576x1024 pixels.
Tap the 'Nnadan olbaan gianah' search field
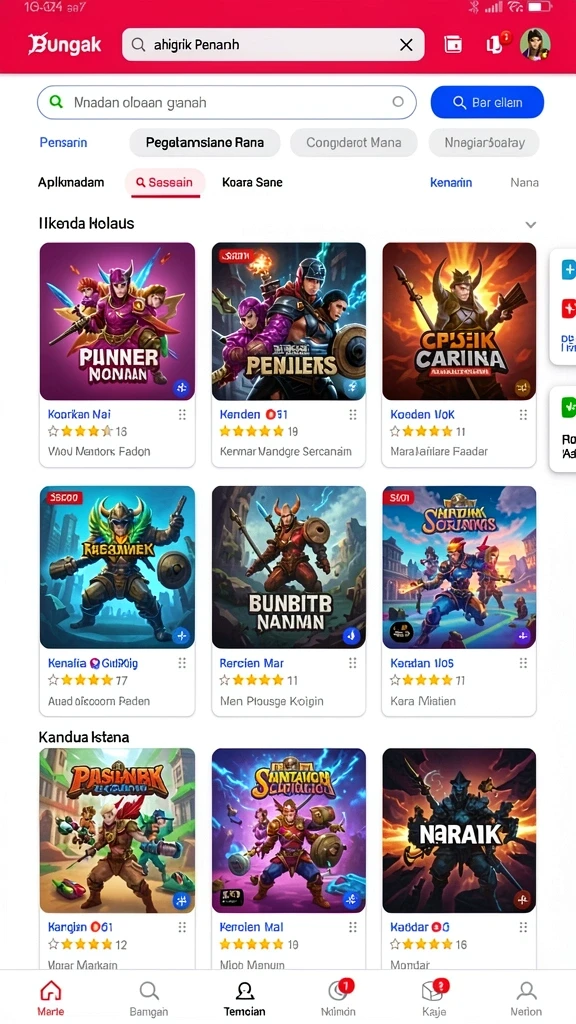(227, 103)
